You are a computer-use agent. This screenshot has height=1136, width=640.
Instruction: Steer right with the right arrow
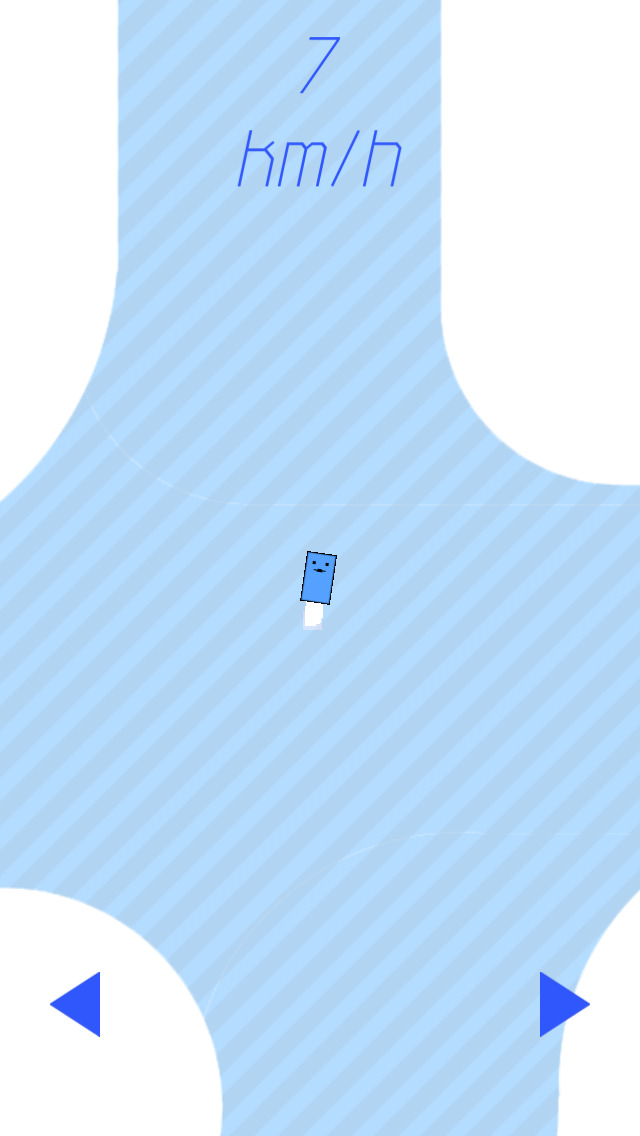tap(561, 1004)
